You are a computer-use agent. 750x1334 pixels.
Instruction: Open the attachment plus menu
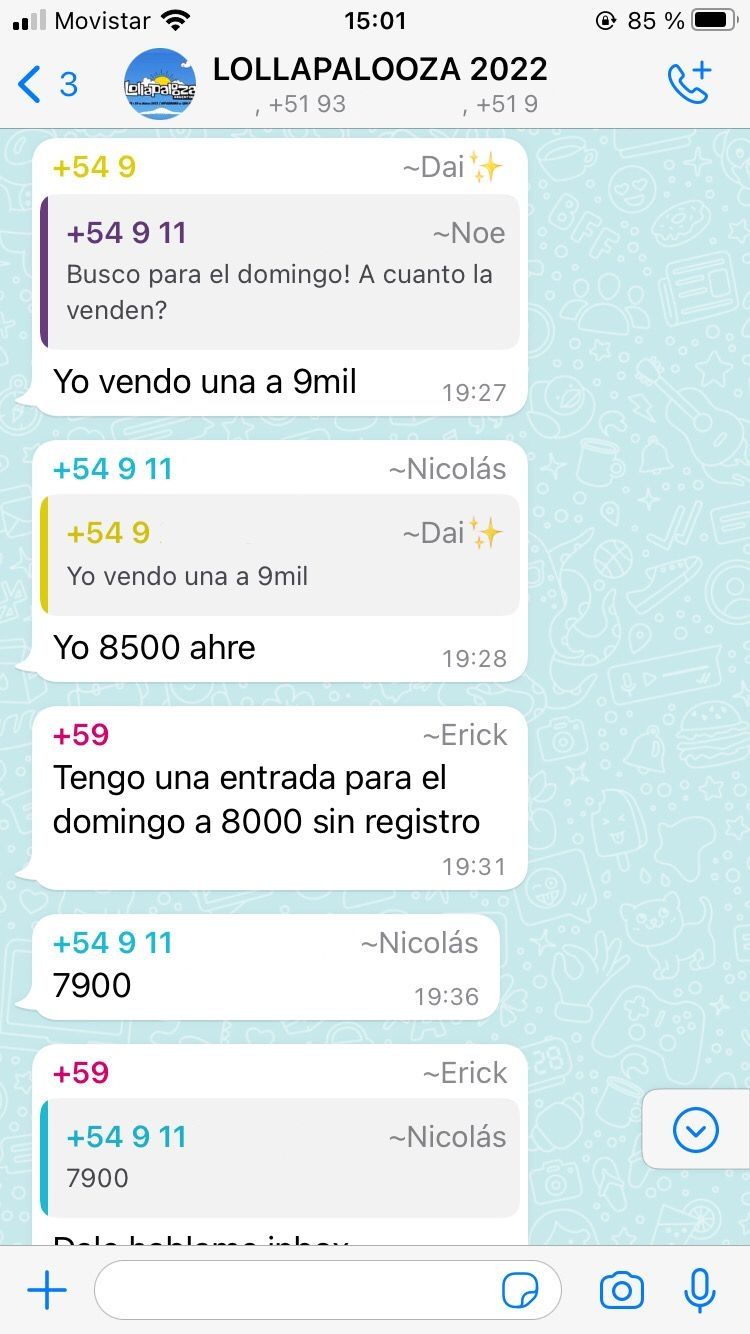[47, 1290]
